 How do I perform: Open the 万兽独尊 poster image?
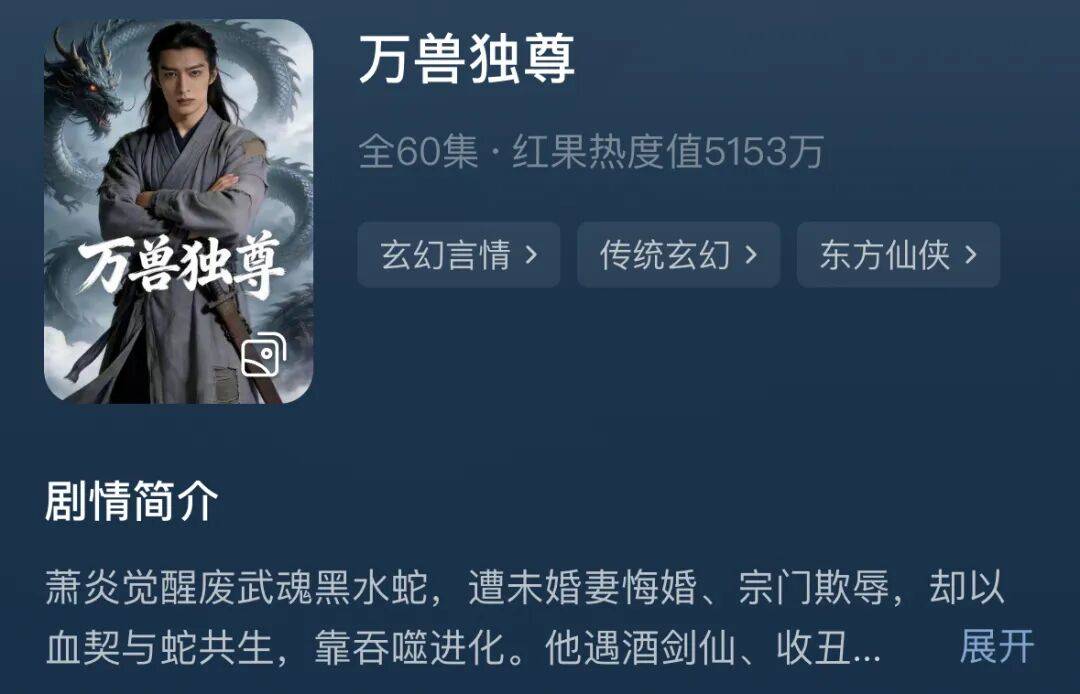(x=179, y=211)
